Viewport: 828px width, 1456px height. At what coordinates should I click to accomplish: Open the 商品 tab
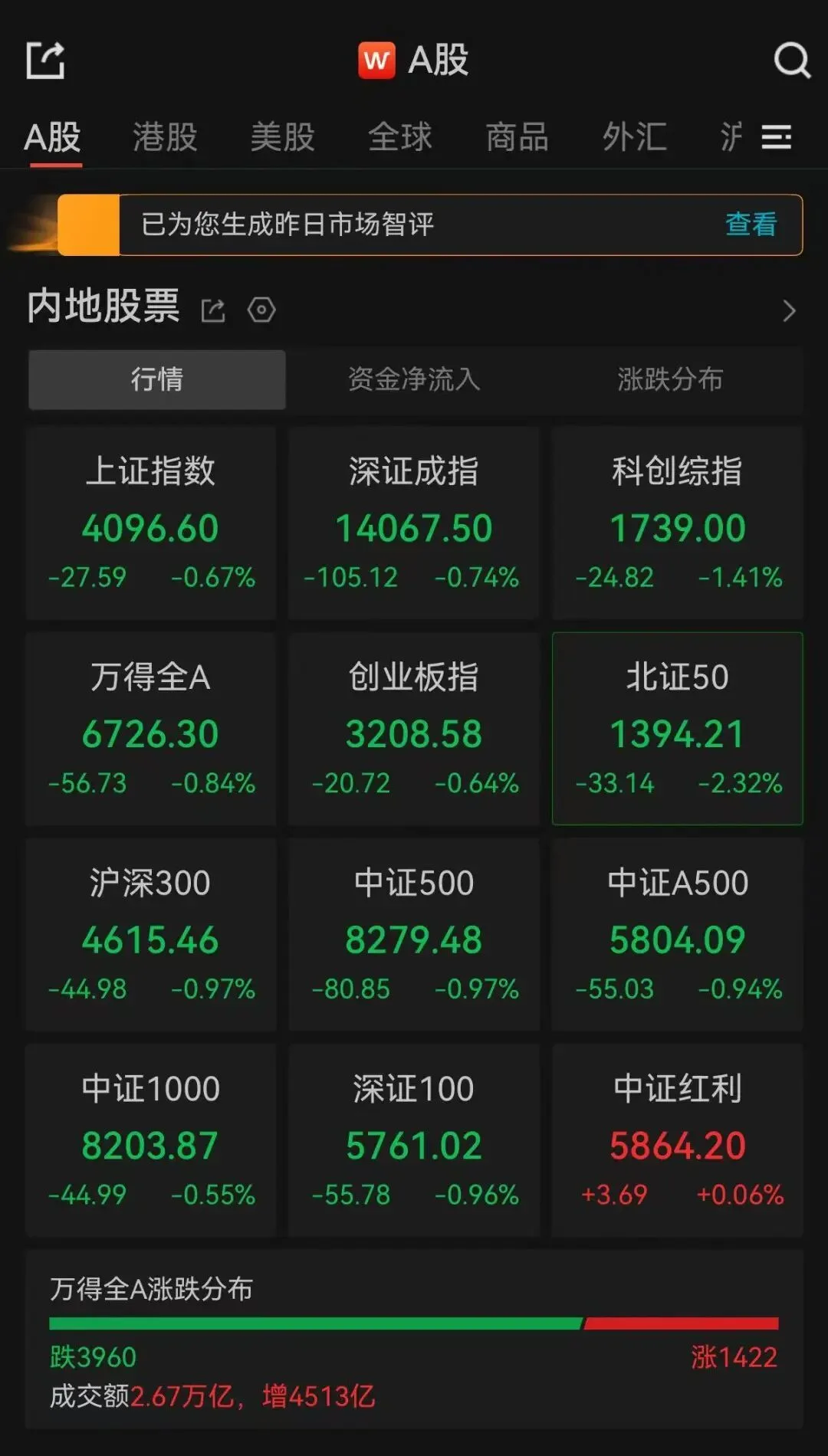pyautogui.click(x=515, y=138)
